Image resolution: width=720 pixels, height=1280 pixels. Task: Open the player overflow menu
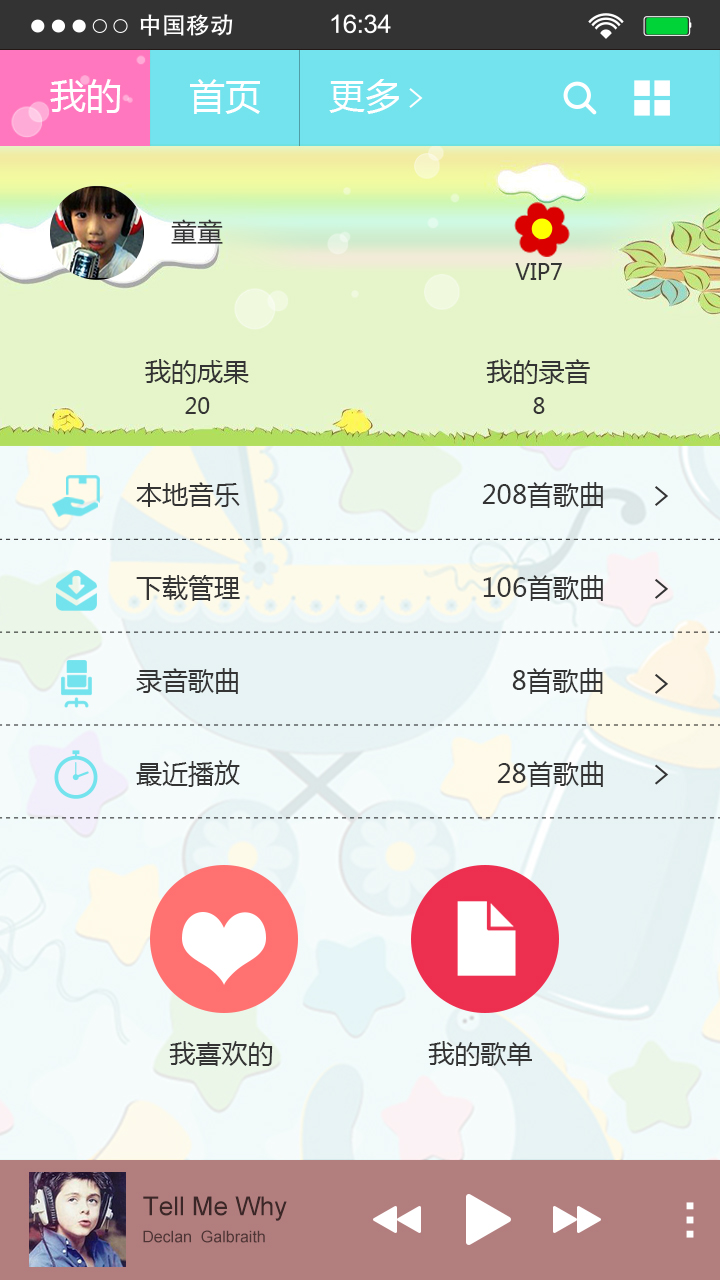pos(689,1220)
